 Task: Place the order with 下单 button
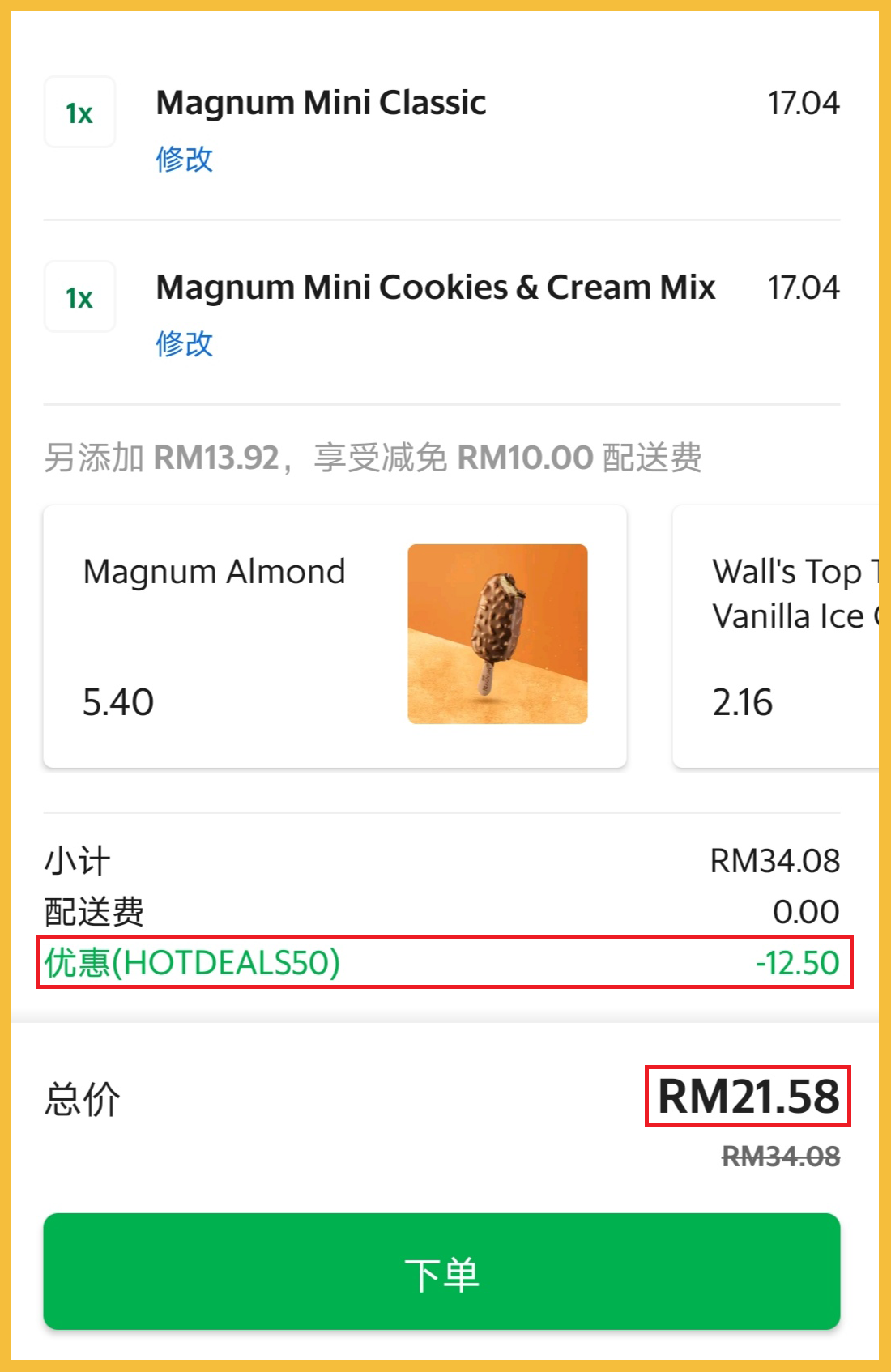[x=441, y=1272]
